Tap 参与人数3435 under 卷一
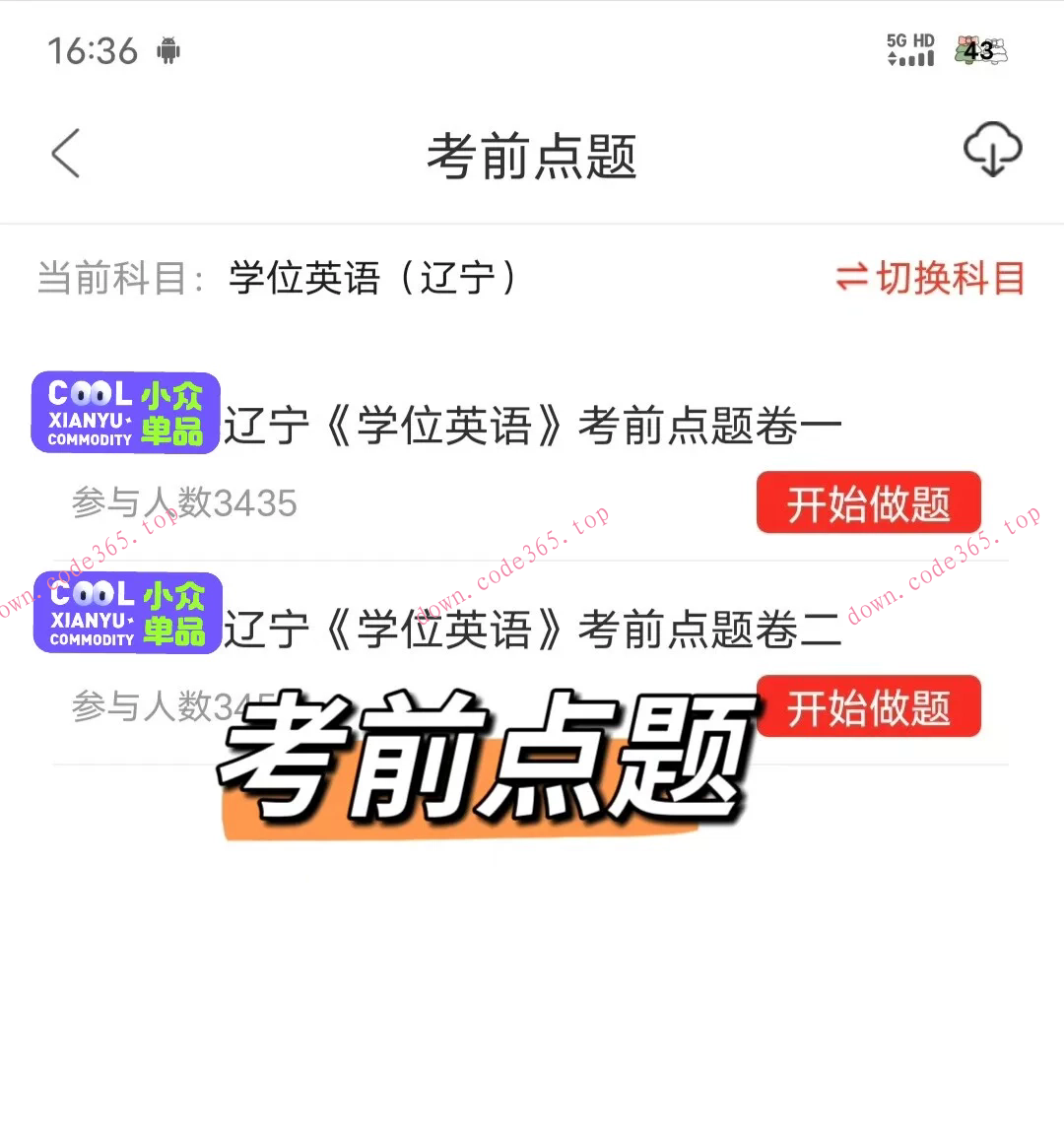The width and height of the screenshot is (1064, 1131). click(x=183, y=503)
